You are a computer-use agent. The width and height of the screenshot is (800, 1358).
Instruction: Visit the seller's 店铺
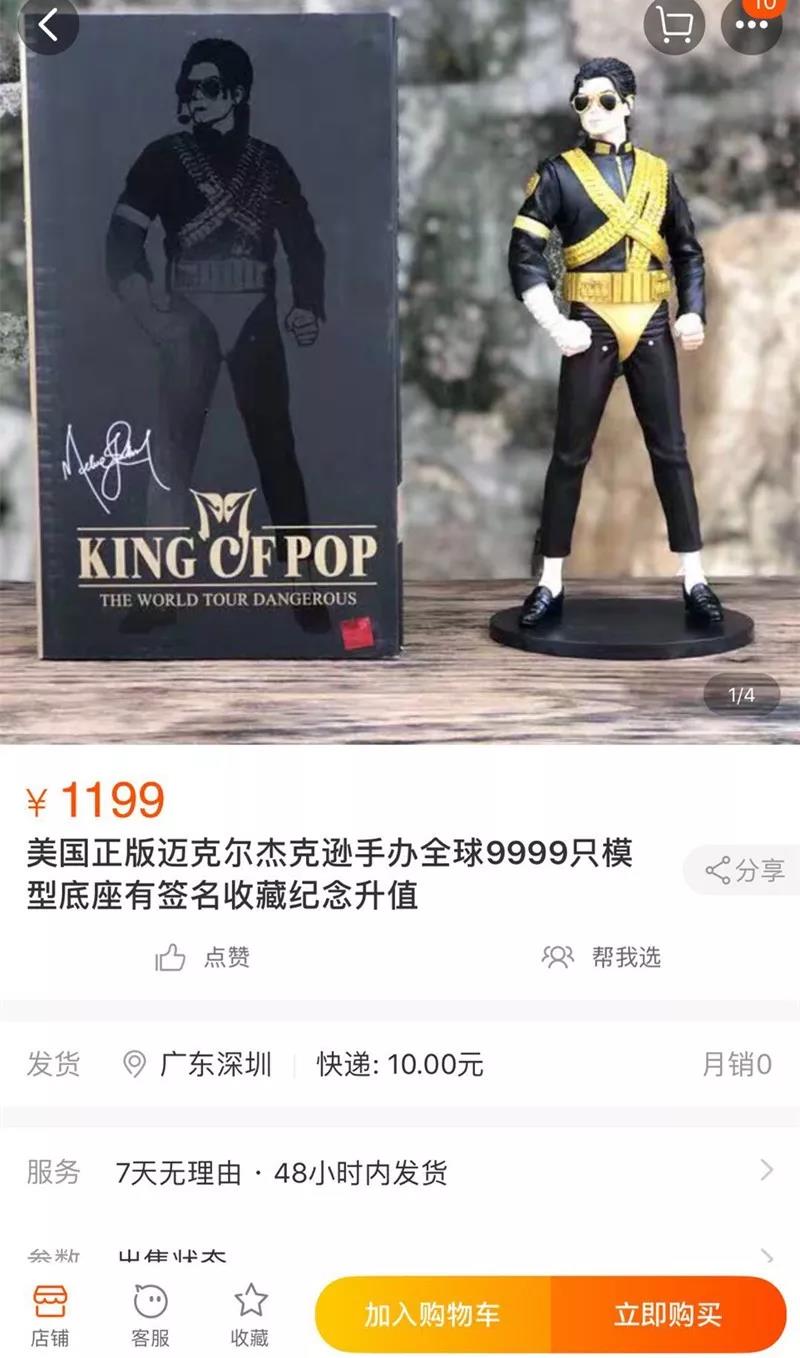click(x=50, y=1313)
